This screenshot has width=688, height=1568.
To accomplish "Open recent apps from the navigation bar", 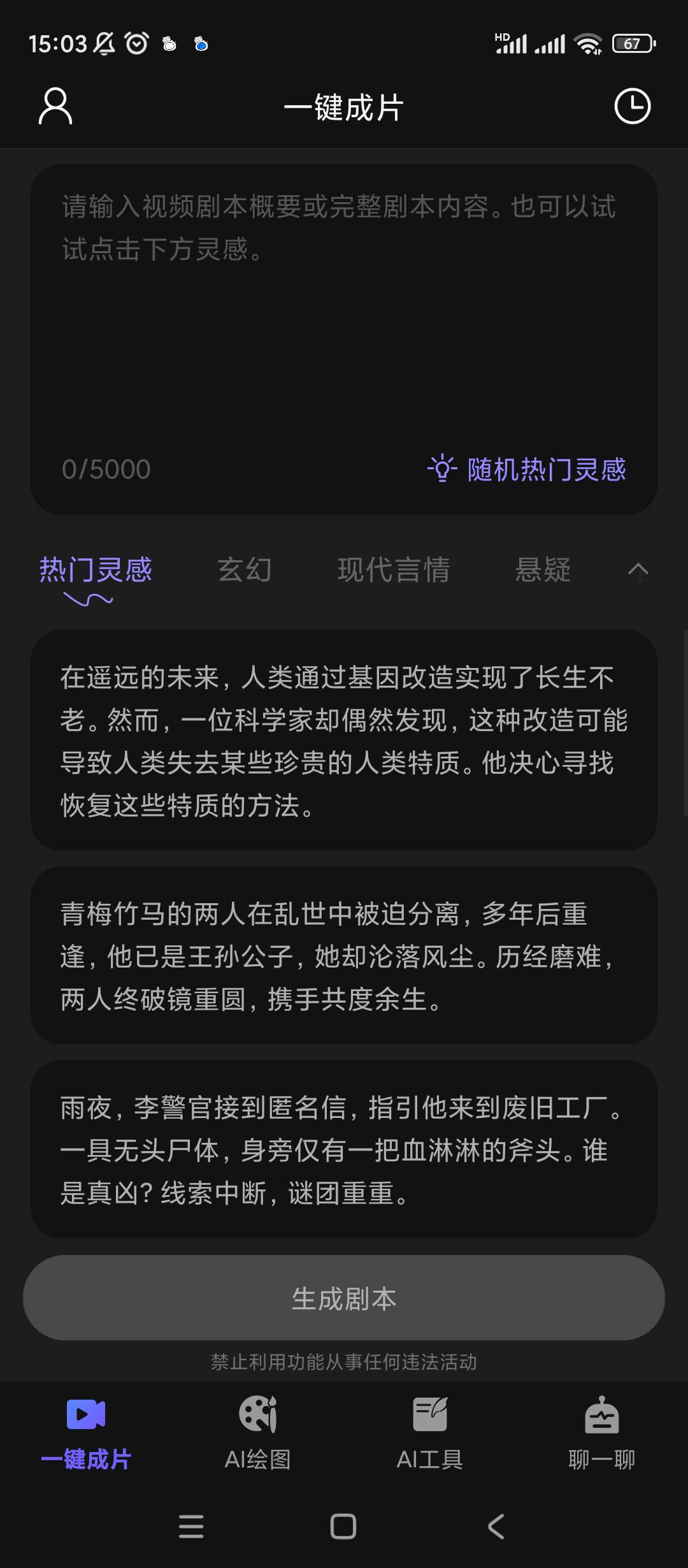I will pos(191,1527).
